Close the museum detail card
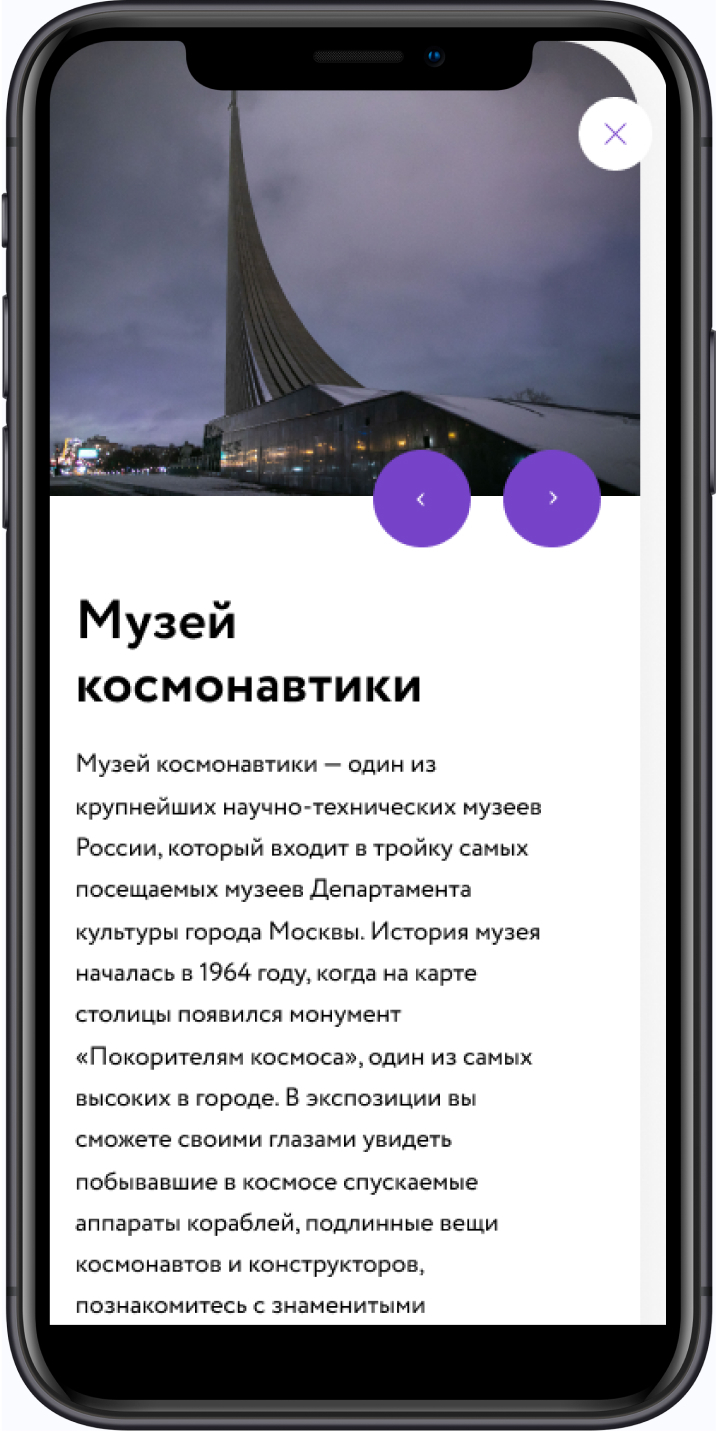The width and height of the screenshot is (720, 1431). tap(615, 134)
